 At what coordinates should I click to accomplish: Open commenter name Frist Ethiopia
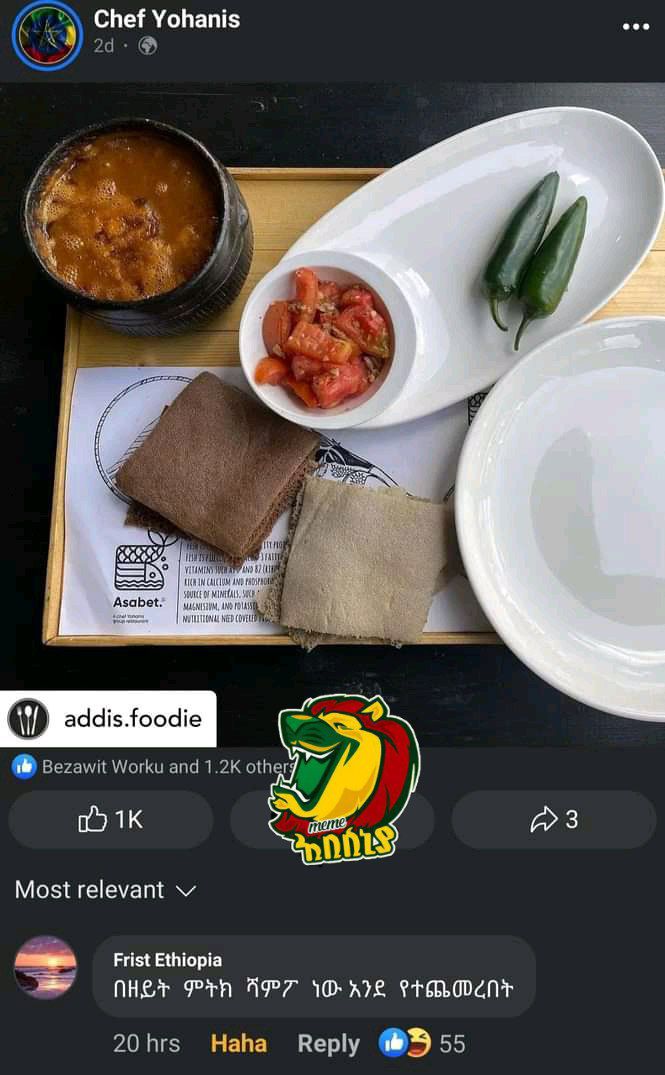coord(167,960)
